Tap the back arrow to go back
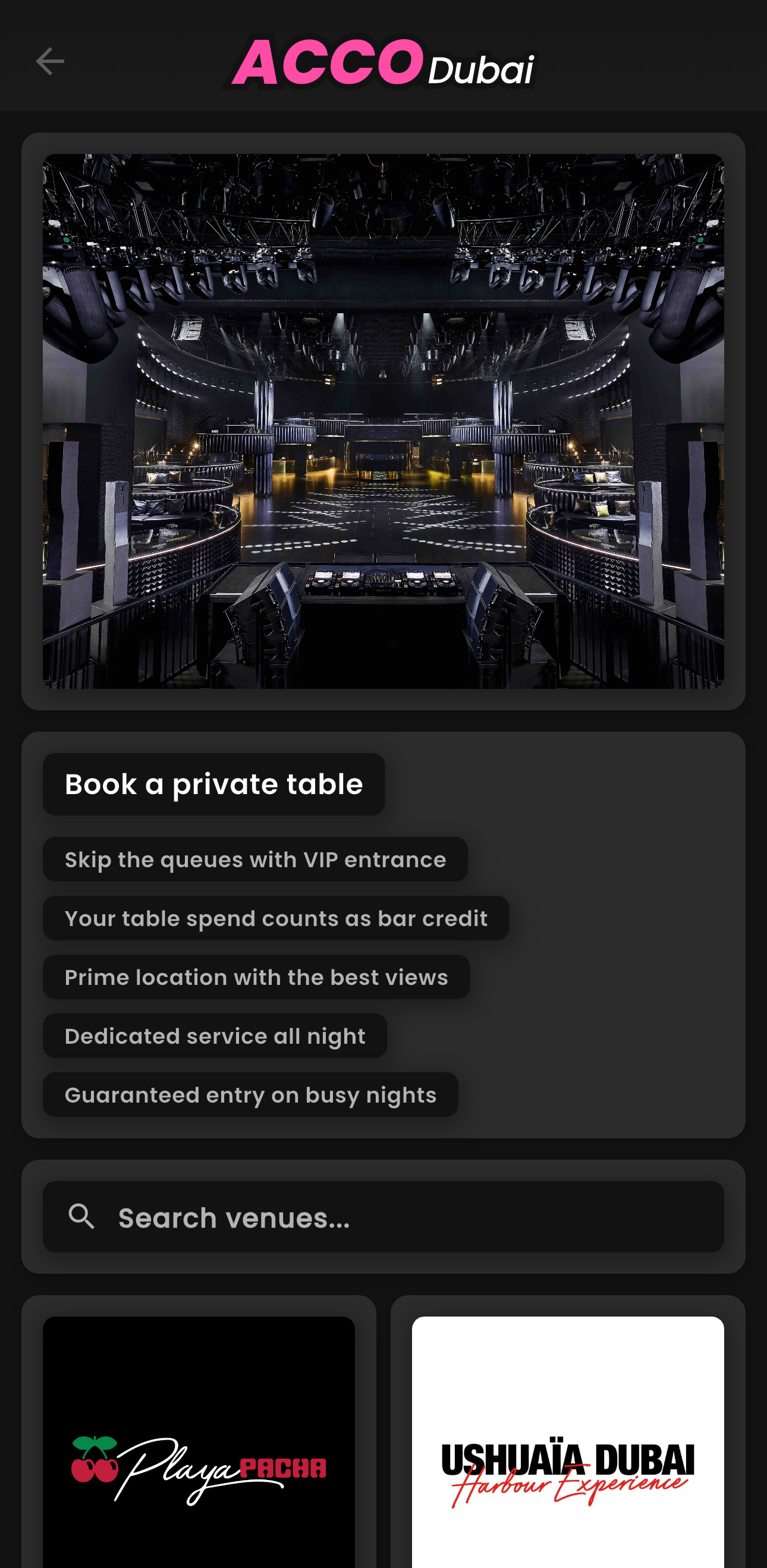The width and height of the screenshot is (767, 1568). [x=51, y=60]
